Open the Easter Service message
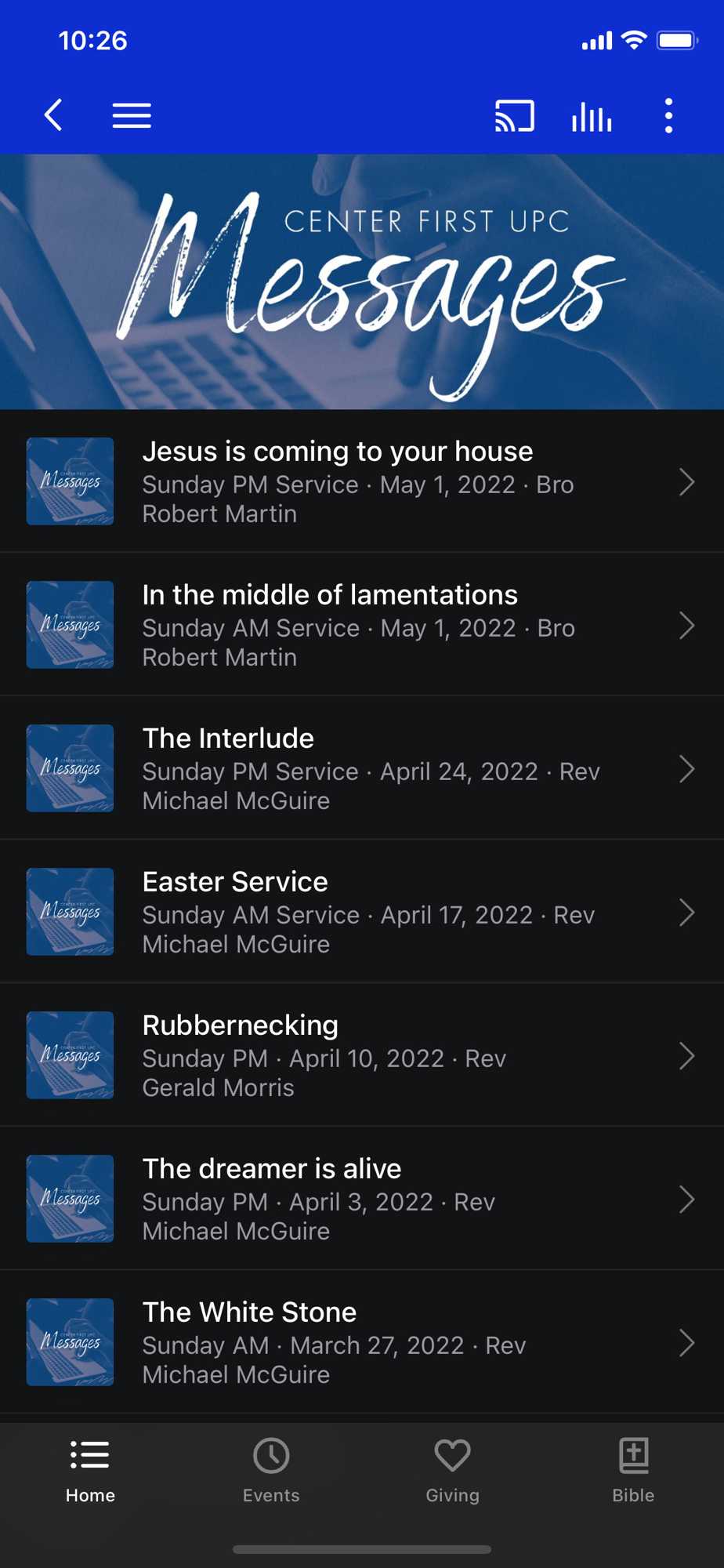Screen dimensions: 724x1568 [x=362, y=912]
